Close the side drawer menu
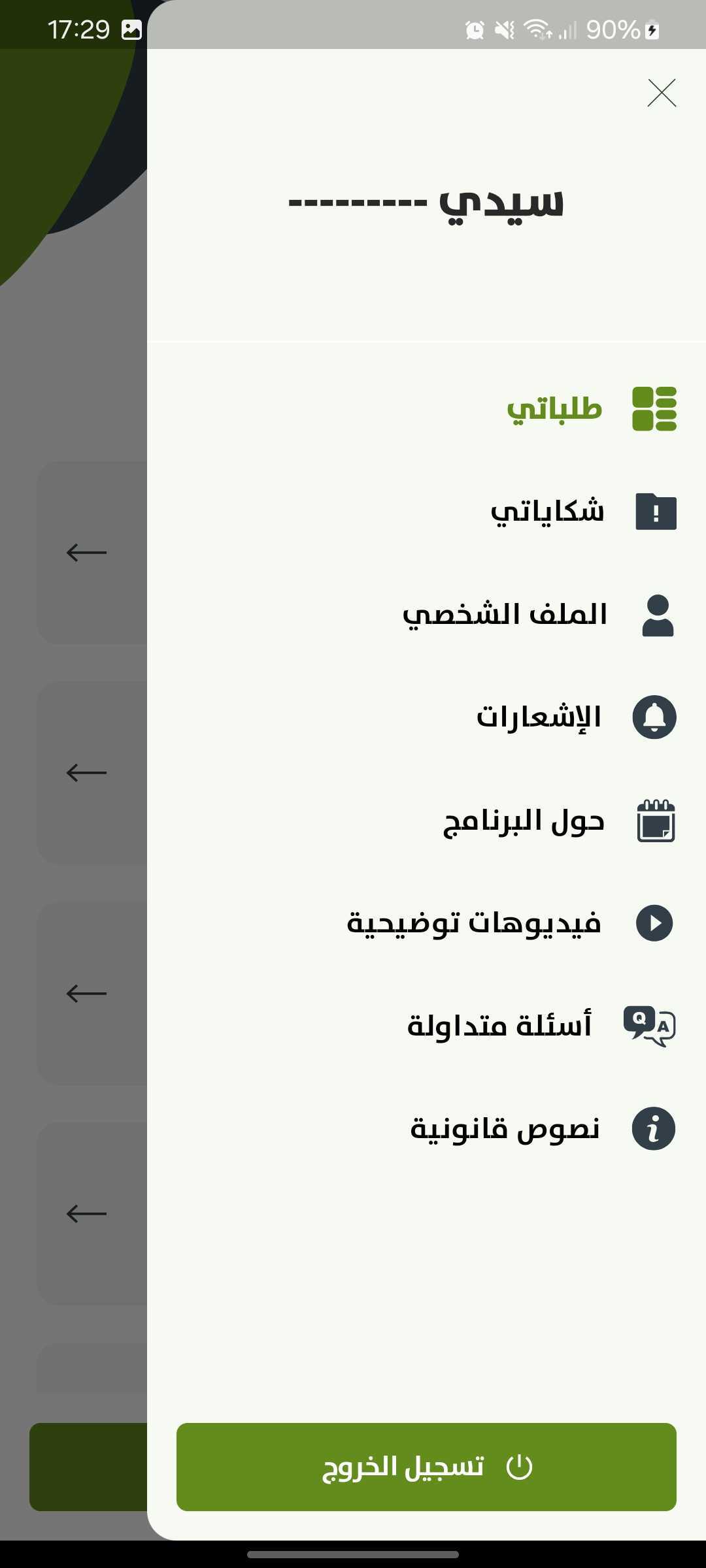 click(662, 93)
